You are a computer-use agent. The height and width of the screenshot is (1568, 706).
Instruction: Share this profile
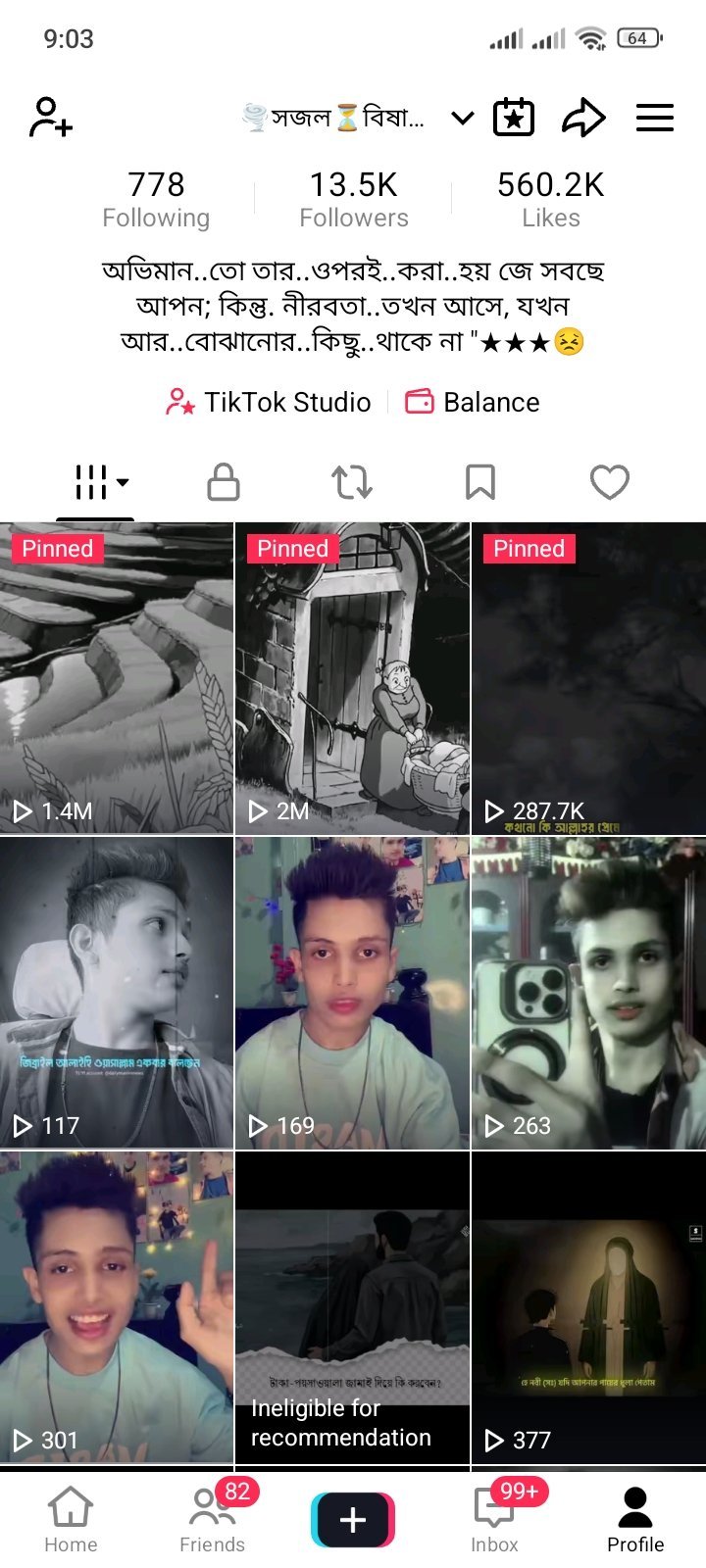(583, 118)
